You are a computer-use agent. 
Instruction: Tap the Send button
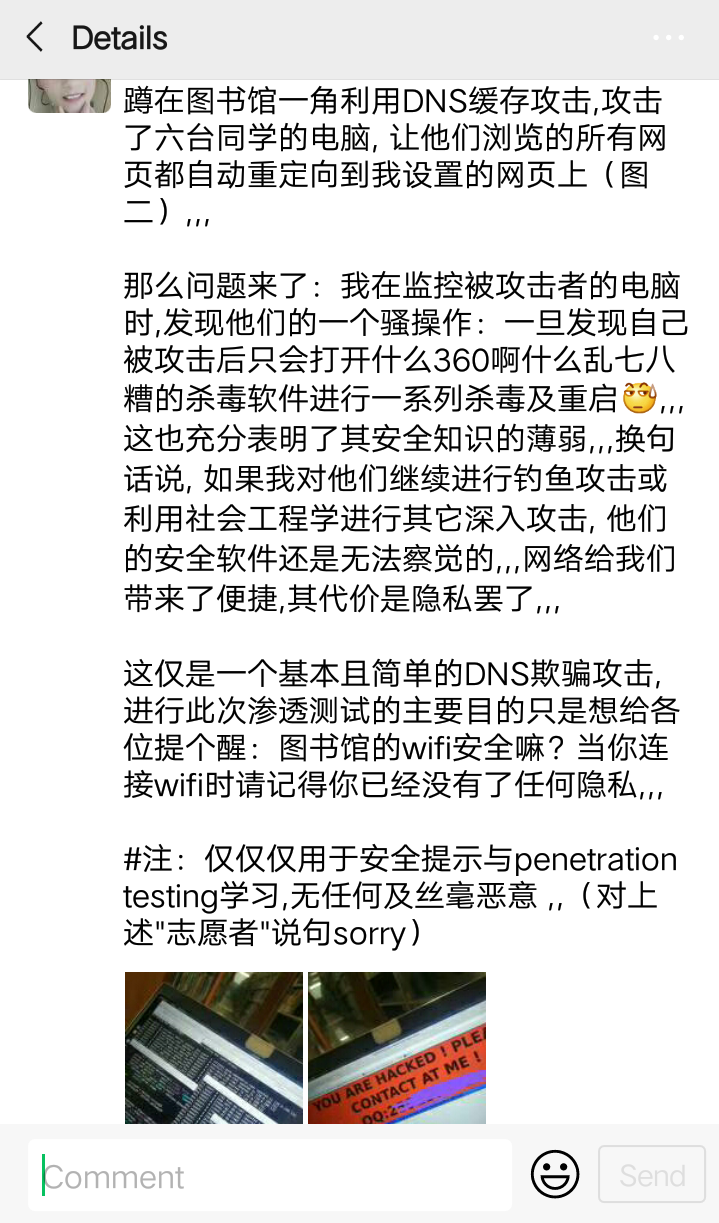pyautogui.click(x=652, y=1174)
